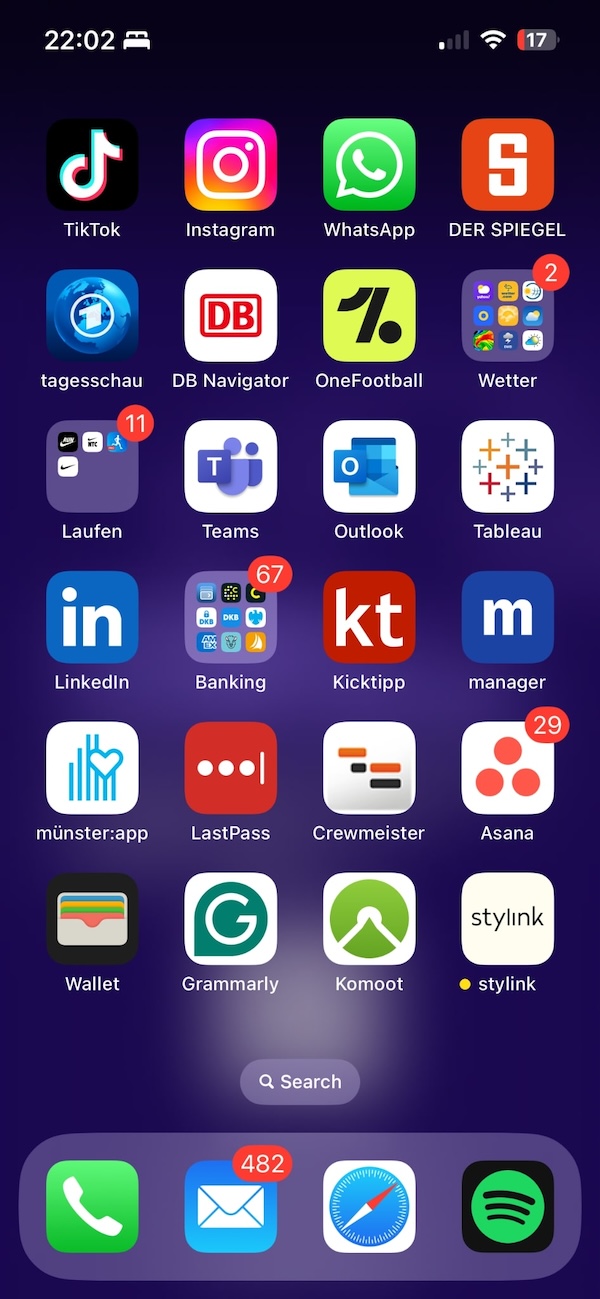Open Mail from the dock

click(231, 1207)
